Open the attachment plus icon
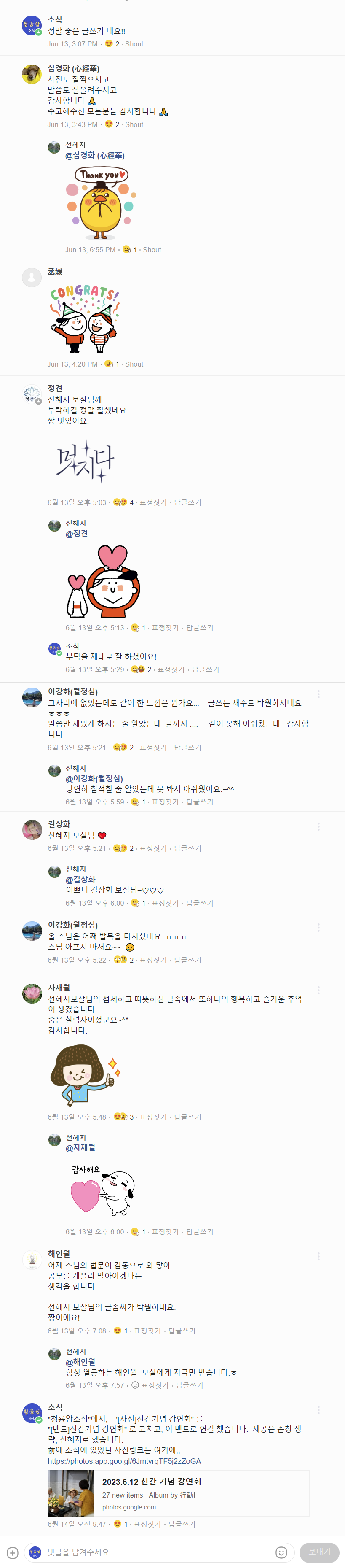 coord(12,1552)
